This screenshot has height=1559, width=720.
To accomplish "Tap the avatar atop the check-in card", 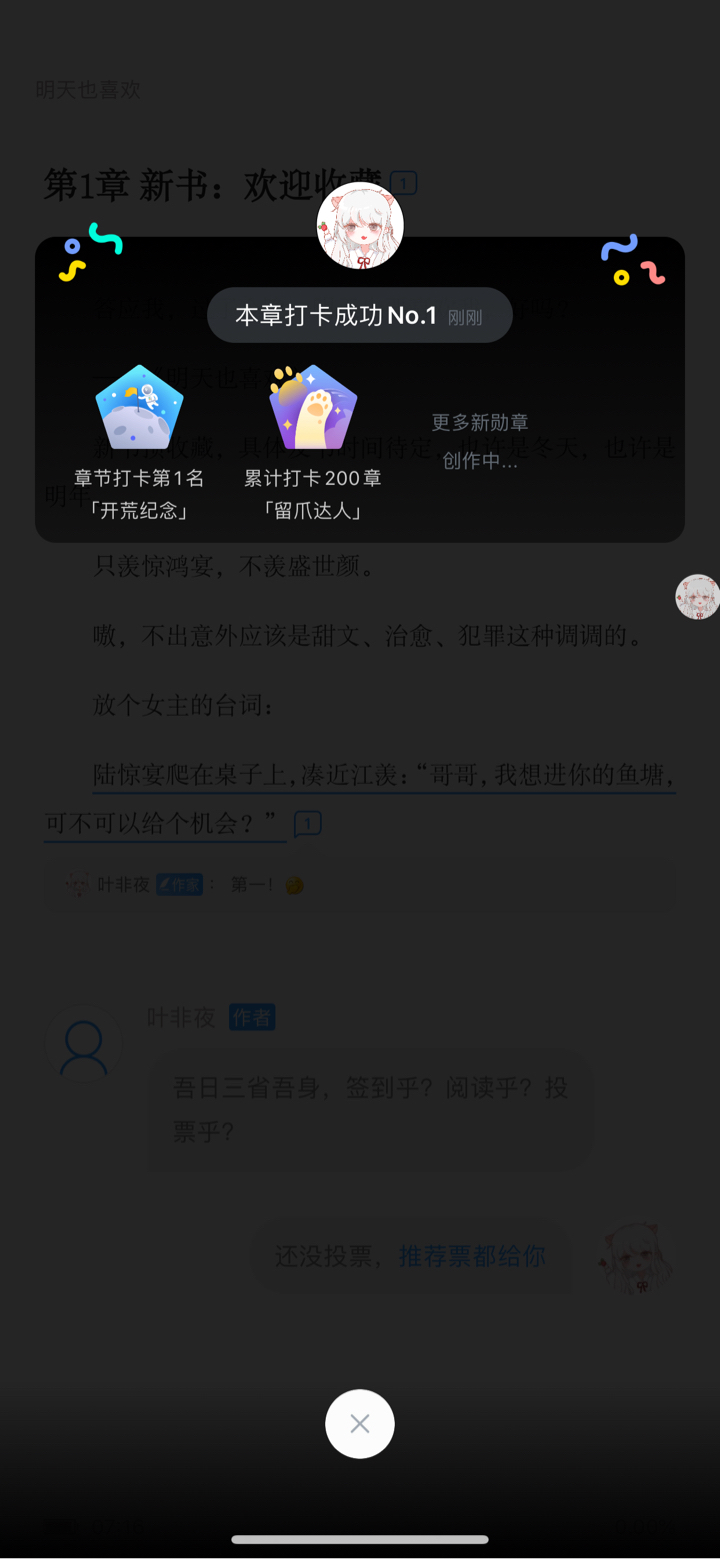I will click(360, 226).
